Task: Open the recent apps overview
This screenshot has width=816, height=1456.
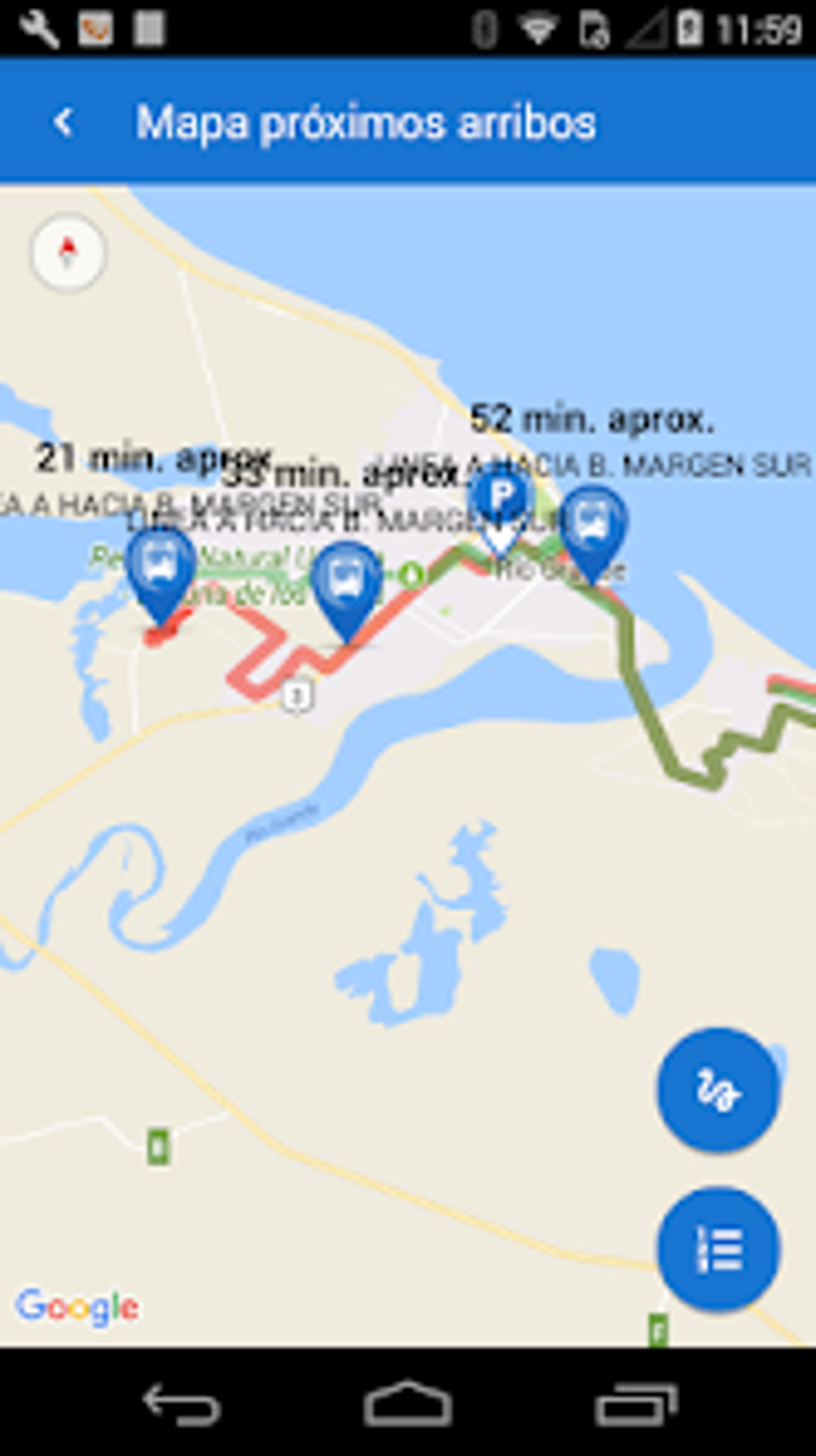Action: click(x=637, y=1403)
